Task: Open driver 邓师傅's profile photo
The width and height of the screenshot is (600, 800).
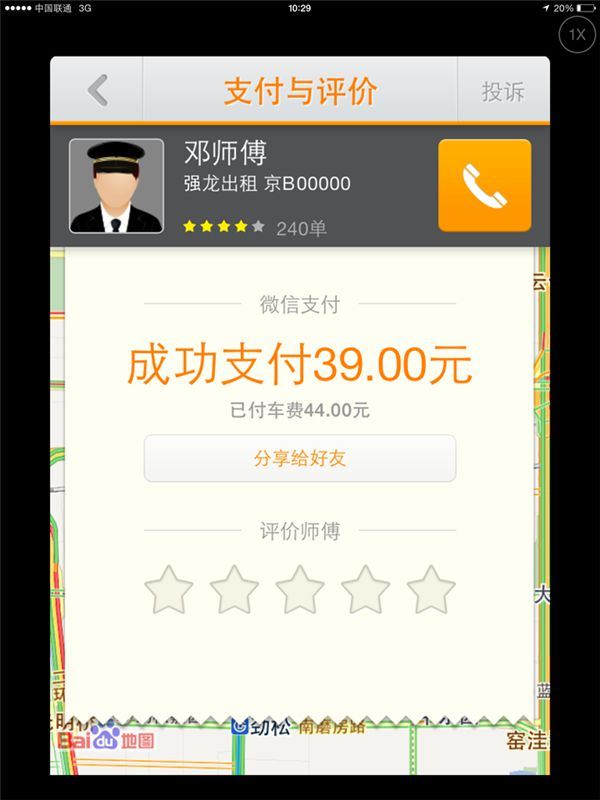Action: (x=116, y=186)
